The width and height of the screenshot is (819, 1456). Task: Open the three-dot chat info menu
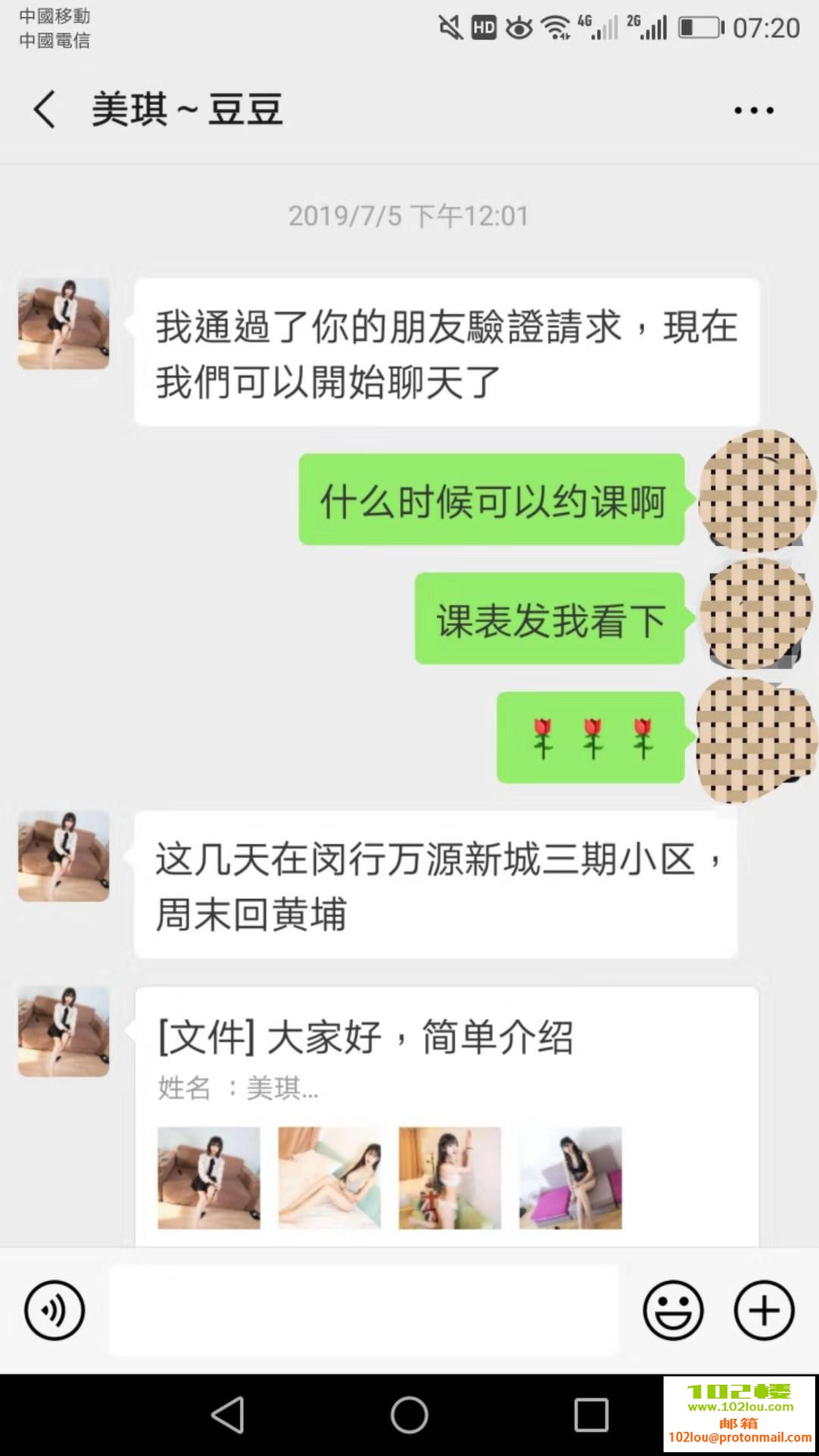[x=754, y=111]
